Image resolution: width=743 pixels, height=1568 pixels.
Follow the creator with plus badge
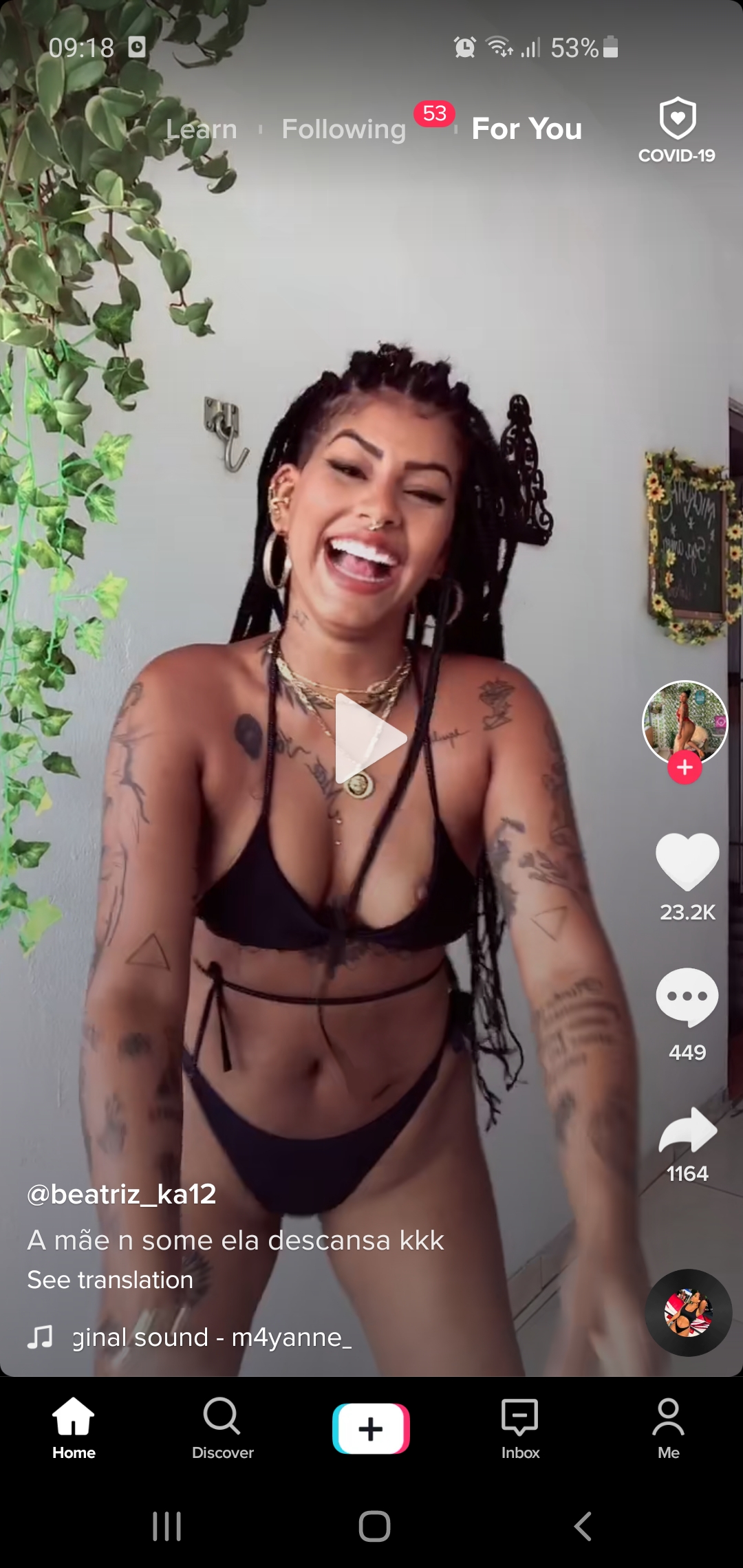pos(685,767)
